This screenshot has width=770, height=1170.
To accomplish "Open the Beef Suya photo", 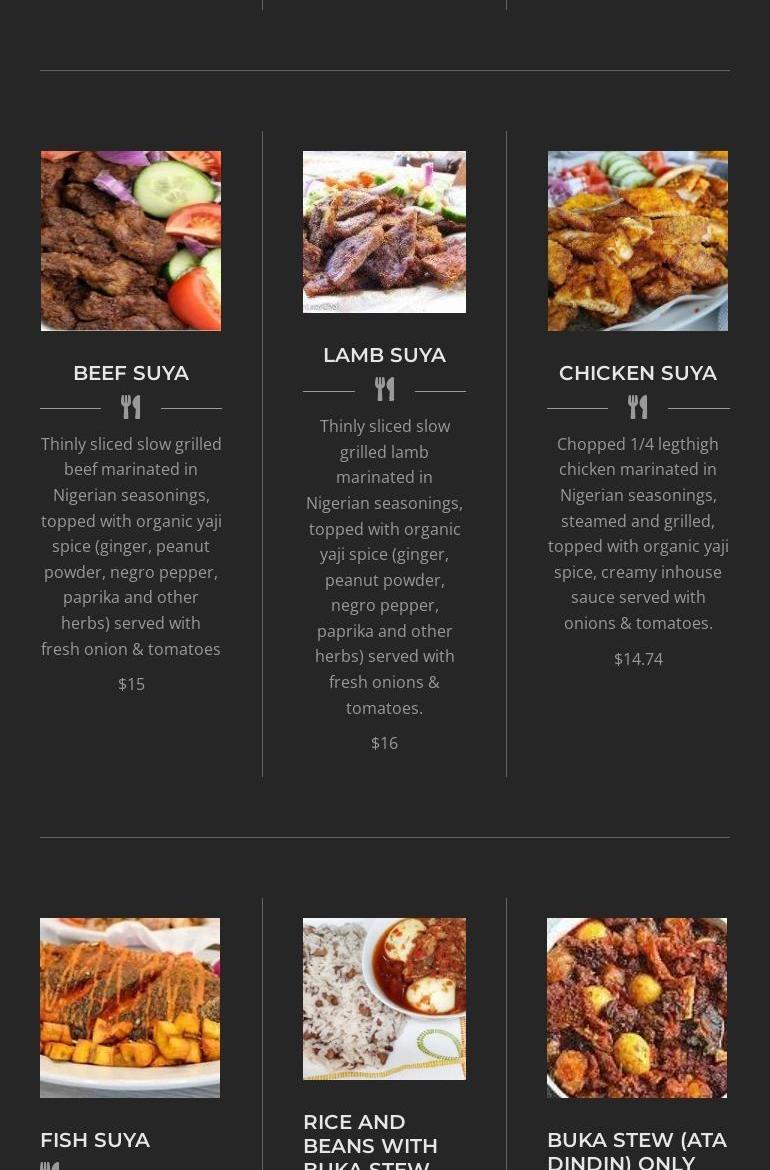I will tap(131, 241).
